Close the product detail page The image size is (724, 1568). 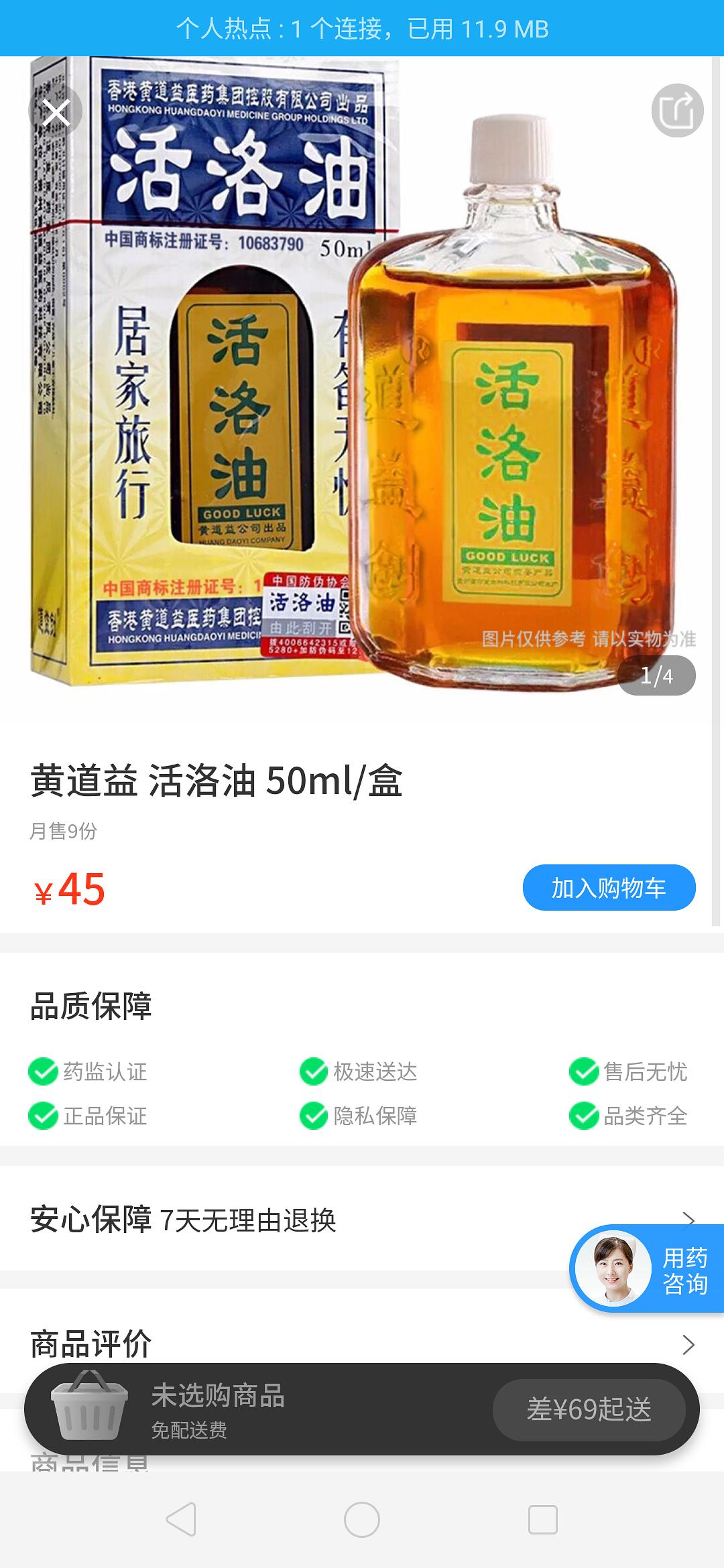(x=56, y=111)
